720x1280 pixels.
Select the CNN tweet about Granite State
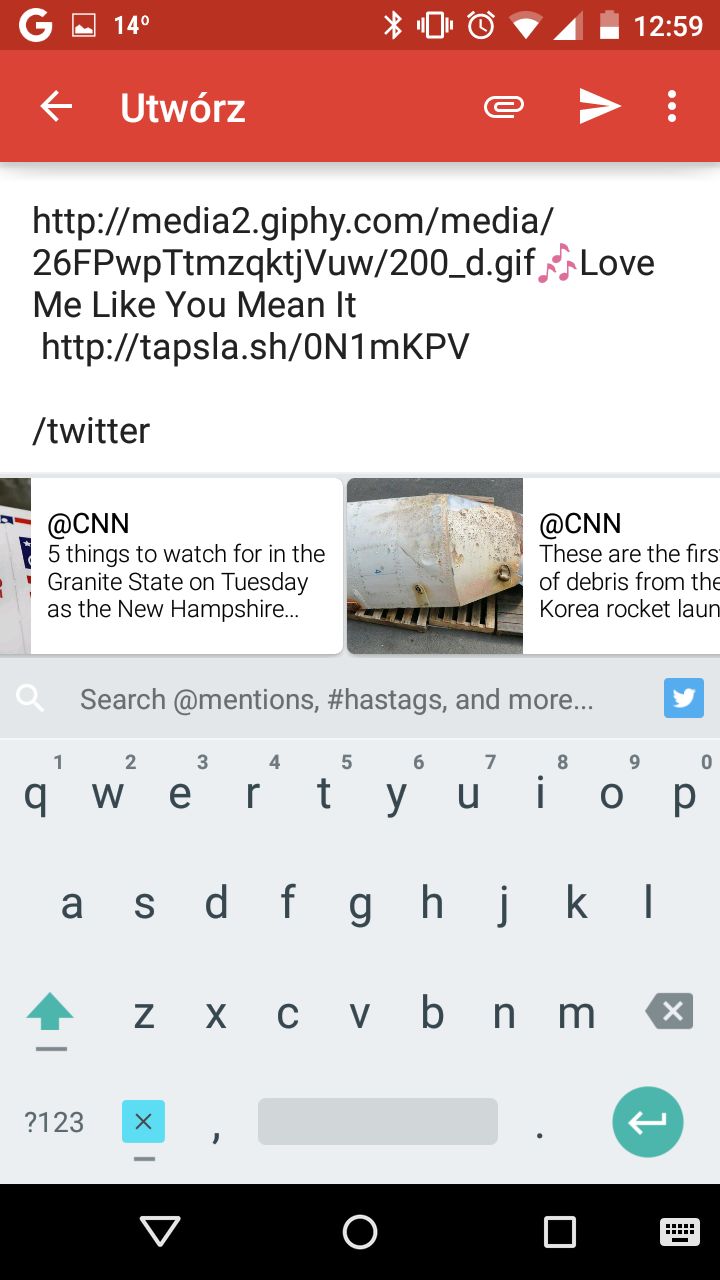171,566
